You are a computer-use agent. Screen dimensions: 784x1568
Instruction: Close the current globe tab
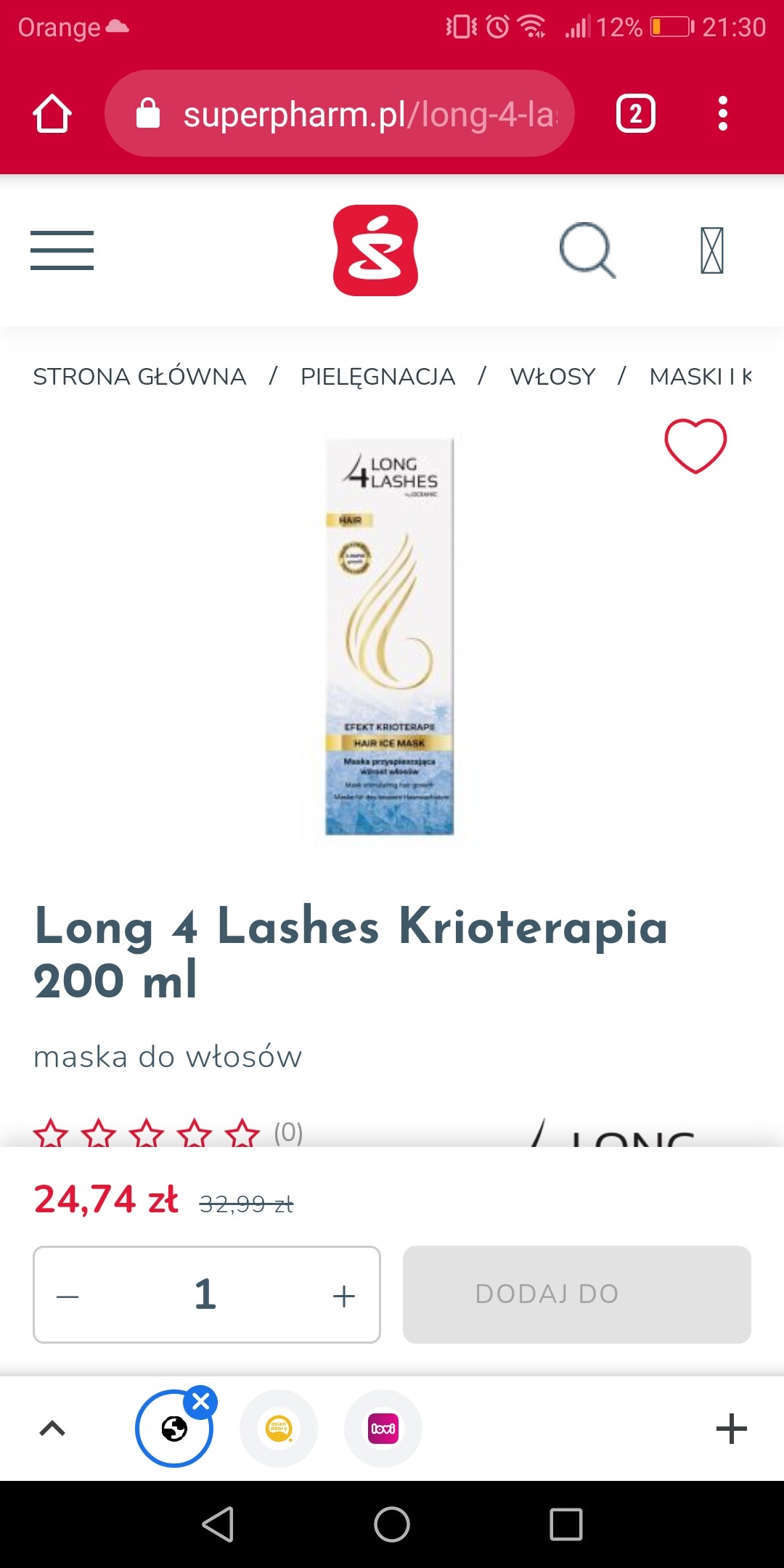coord(201,1402)
